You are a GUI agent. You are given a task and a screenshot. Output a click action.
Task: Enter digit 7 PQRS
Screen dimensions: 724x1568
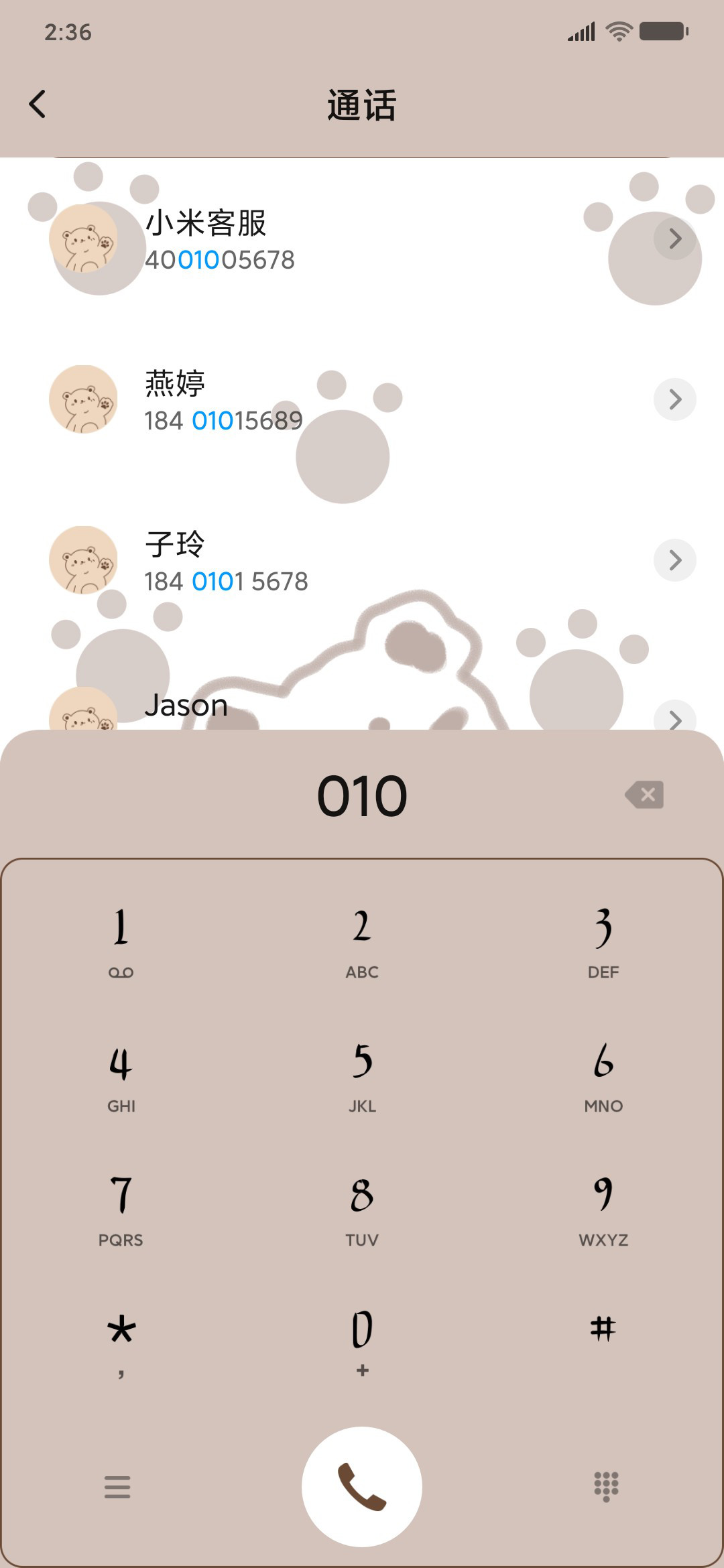point(121,1210)
